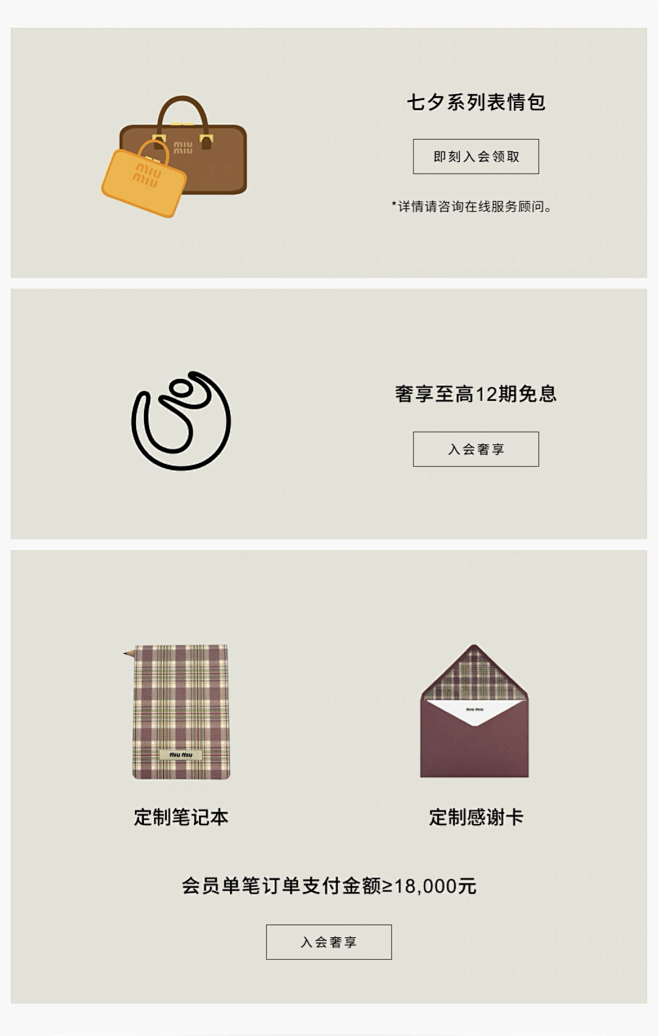Image resolution: width=658 pixels, height=1036 pixels.
Task: Tap 入会奢享 under 奢享至高12期免息
Action: point(476,449)
